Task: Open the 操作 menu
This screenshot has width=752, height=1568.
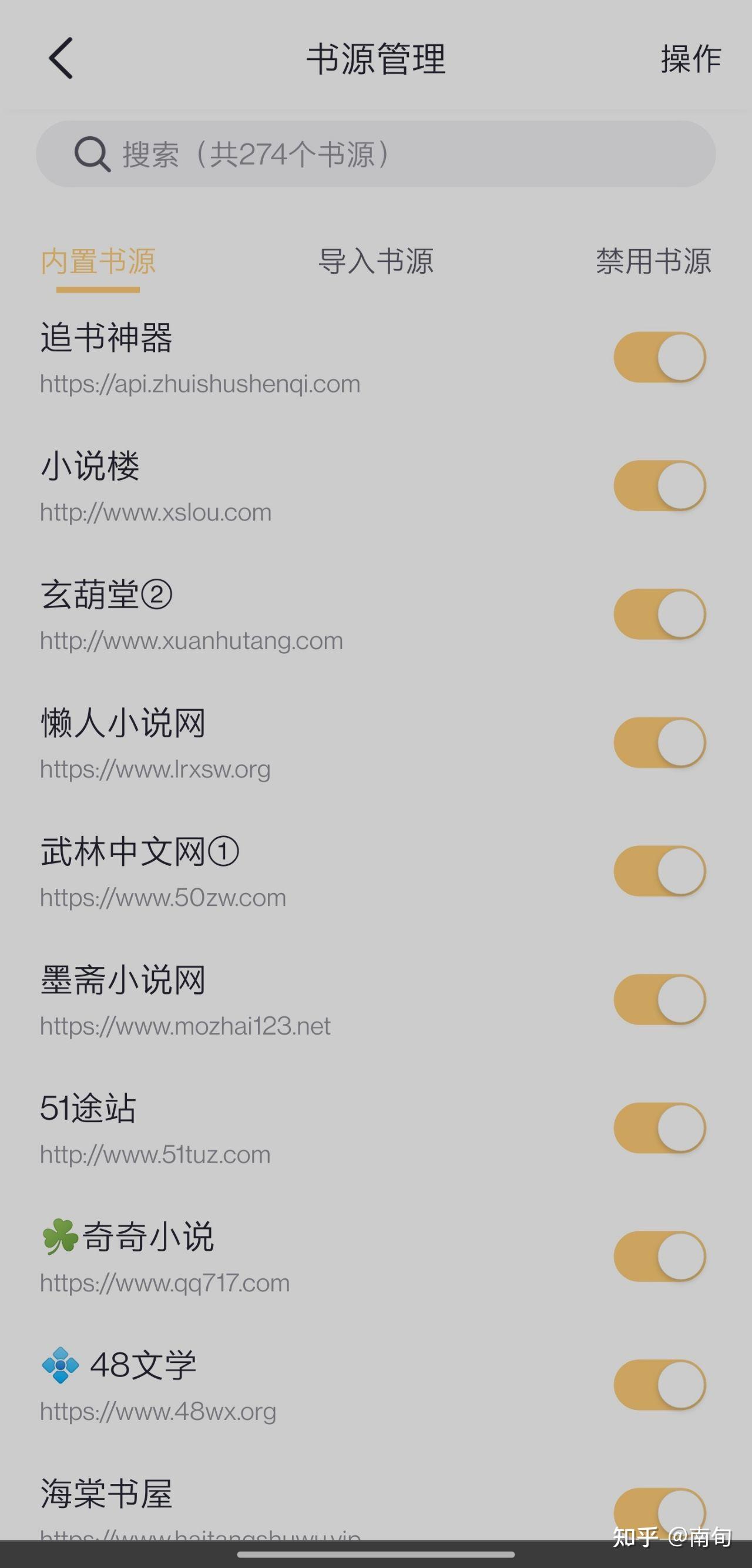Action: point(690,60)
